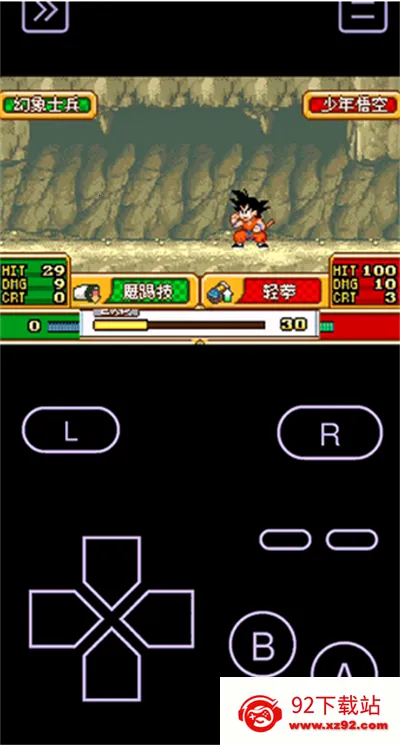This screenshot has width=400, height=745.
Task: Hit the round B button
Action: coord(263,645)
